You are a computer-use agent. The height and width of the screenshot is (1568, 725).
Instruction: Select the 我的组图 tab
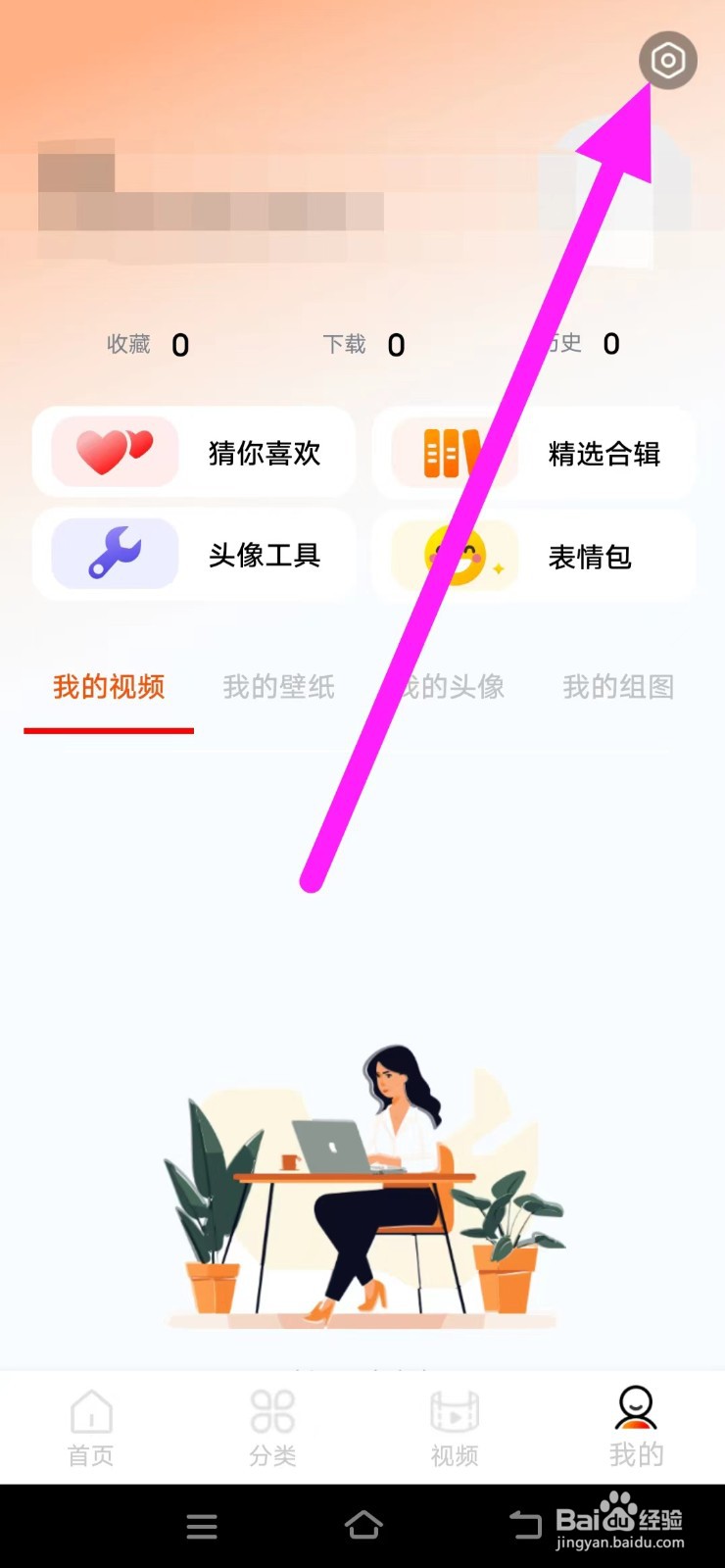coord(617,687)
